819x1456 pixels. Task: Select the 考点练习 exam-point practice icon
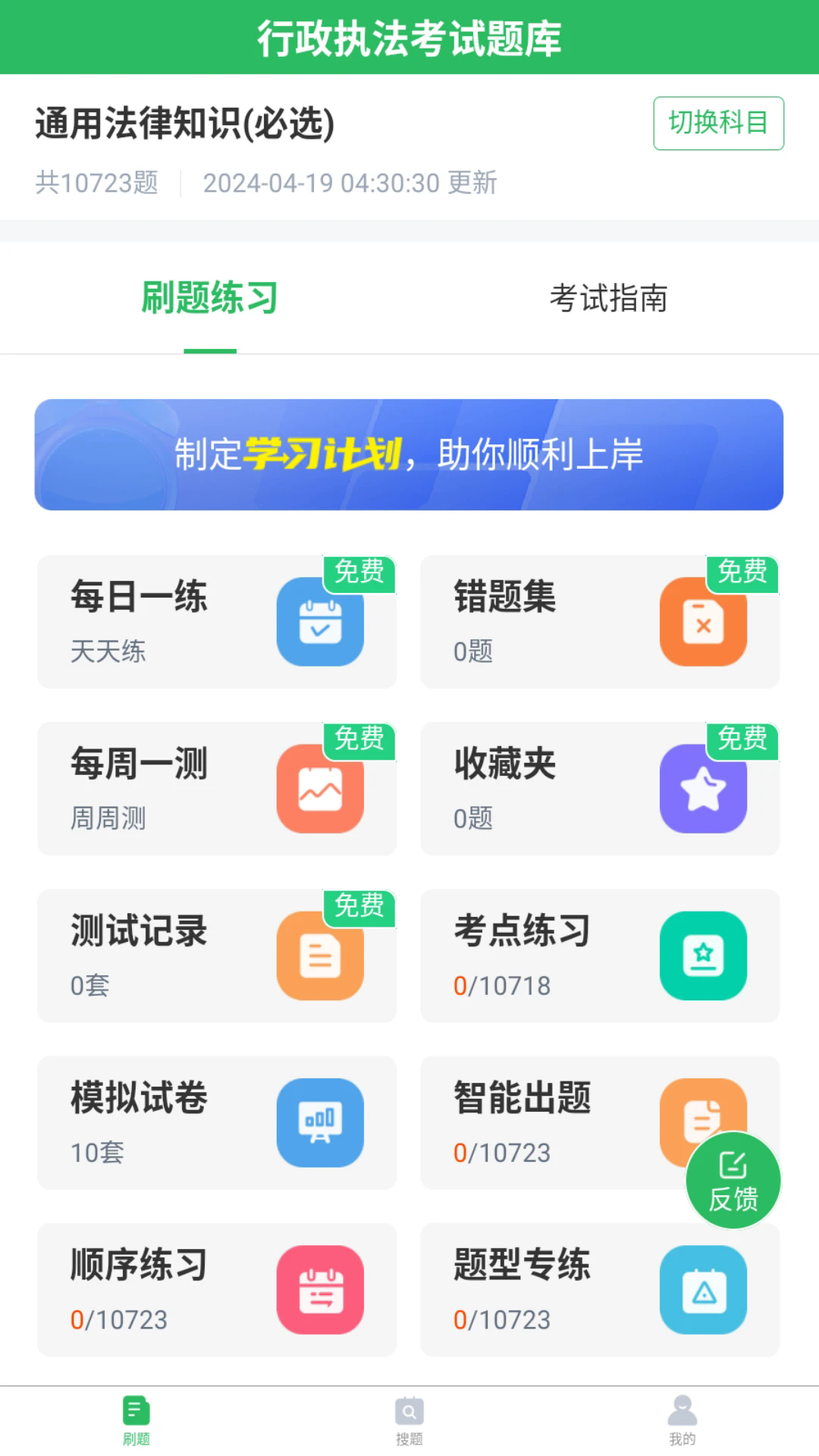tap(704, 954)
